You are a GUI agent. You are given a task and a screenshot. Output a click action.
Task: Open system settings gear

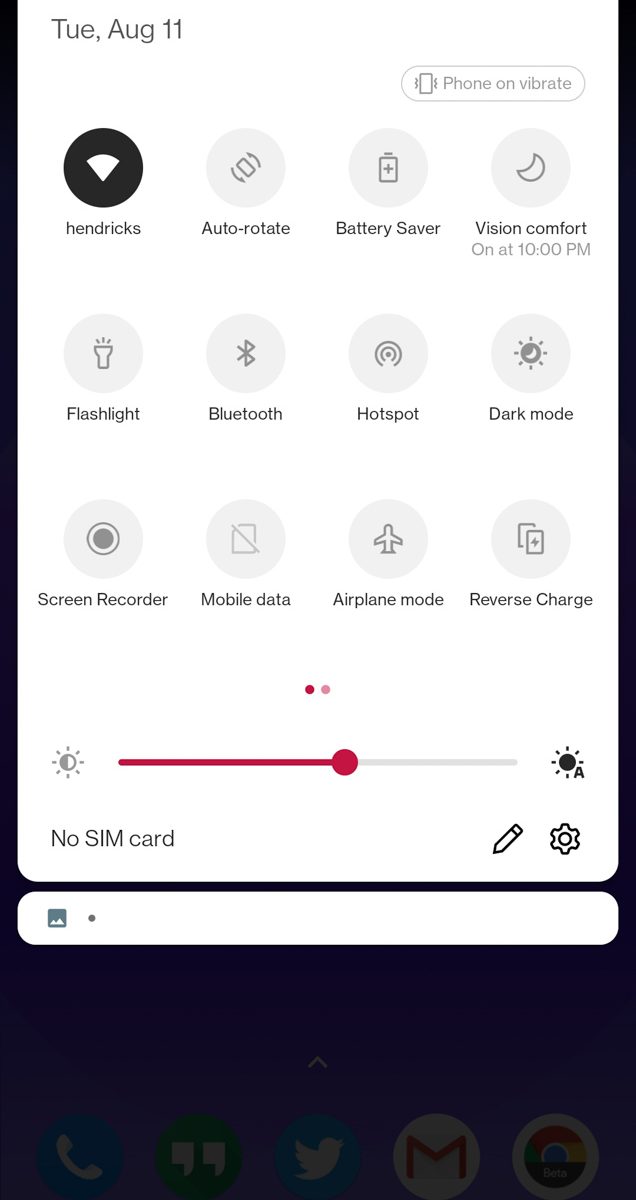point(565,839)
